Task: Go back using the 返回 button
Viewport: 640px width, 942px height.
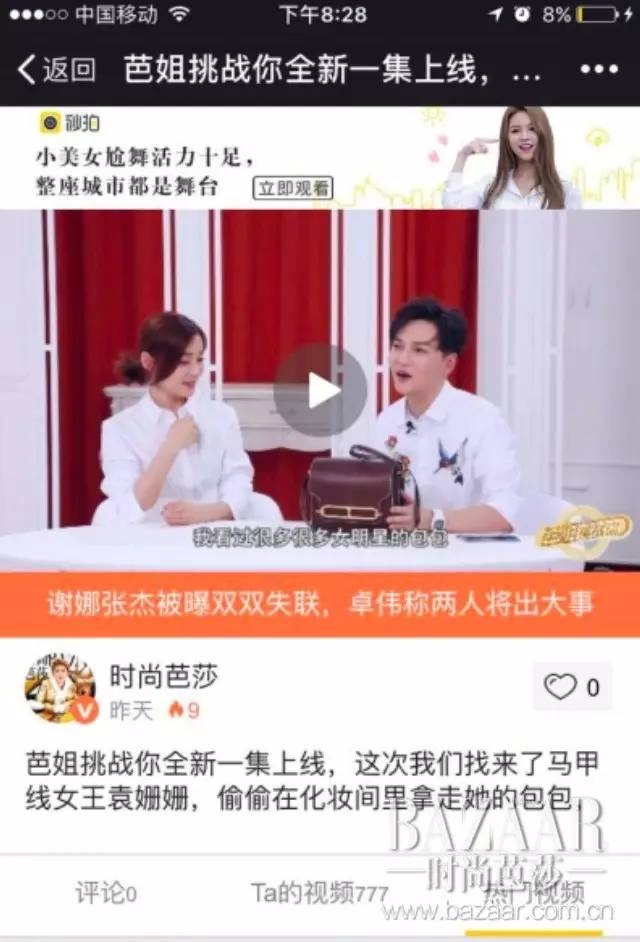Action: (x=57, y=70)
